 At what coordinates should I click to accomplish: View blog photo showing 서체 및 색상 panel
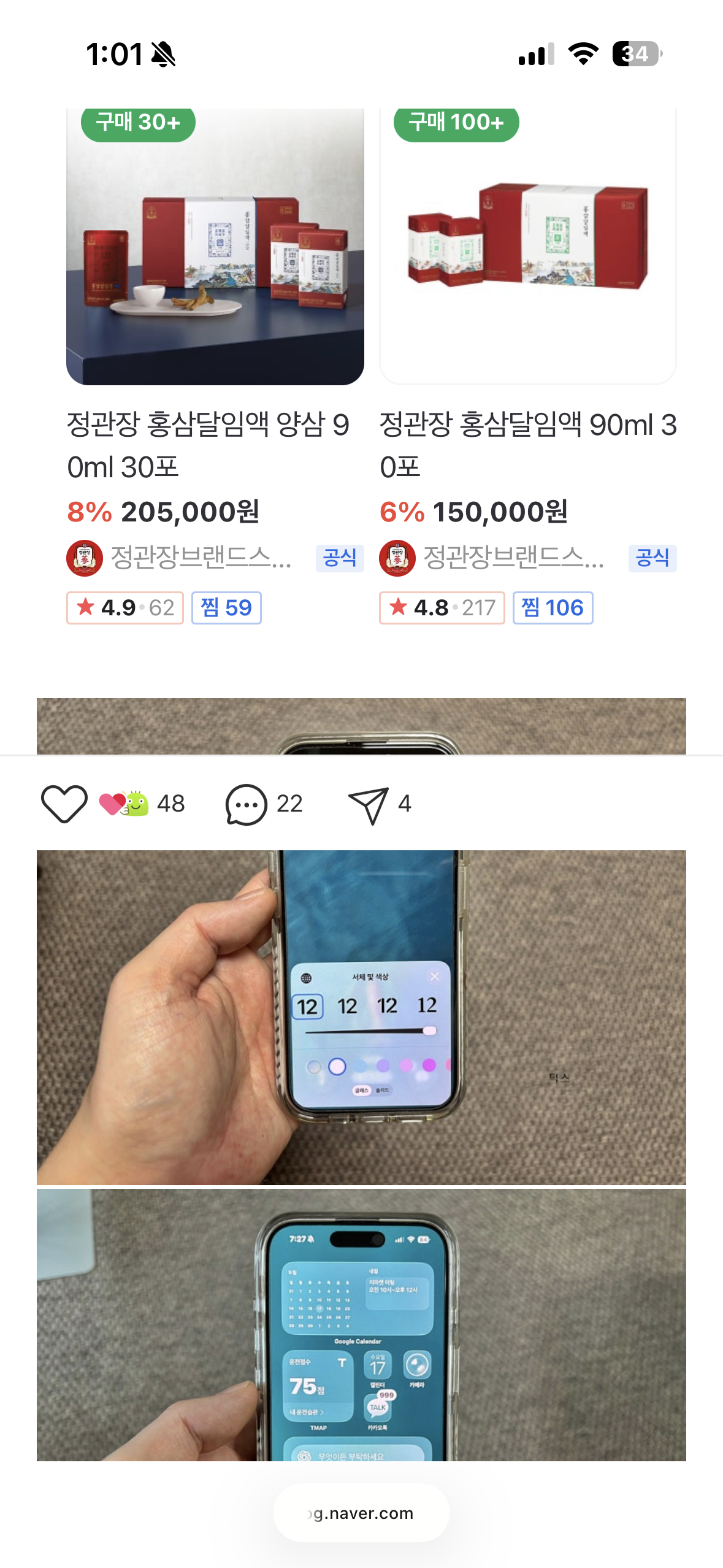coord(361,1017)
